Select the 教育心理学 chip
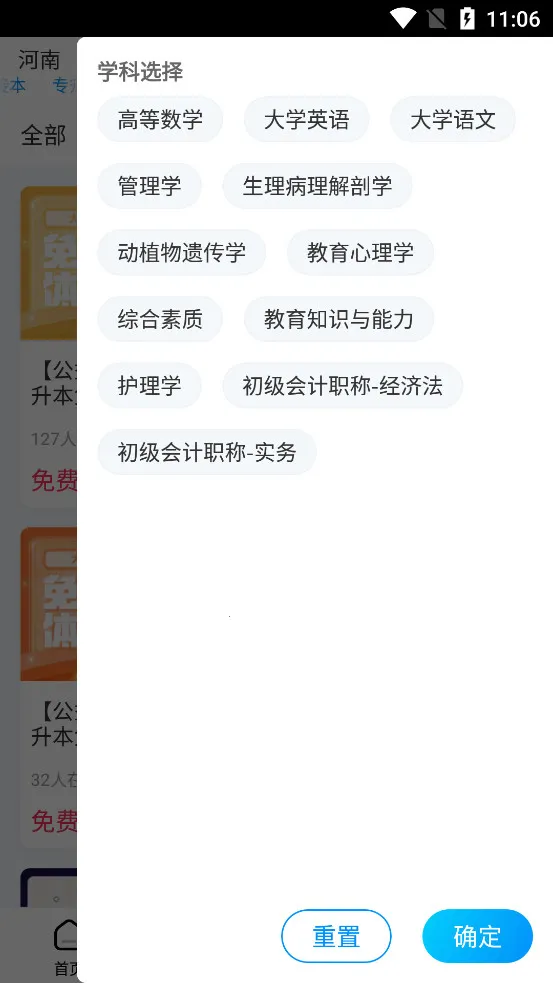Screen dimensions: 553x983 tap(361, 252)
